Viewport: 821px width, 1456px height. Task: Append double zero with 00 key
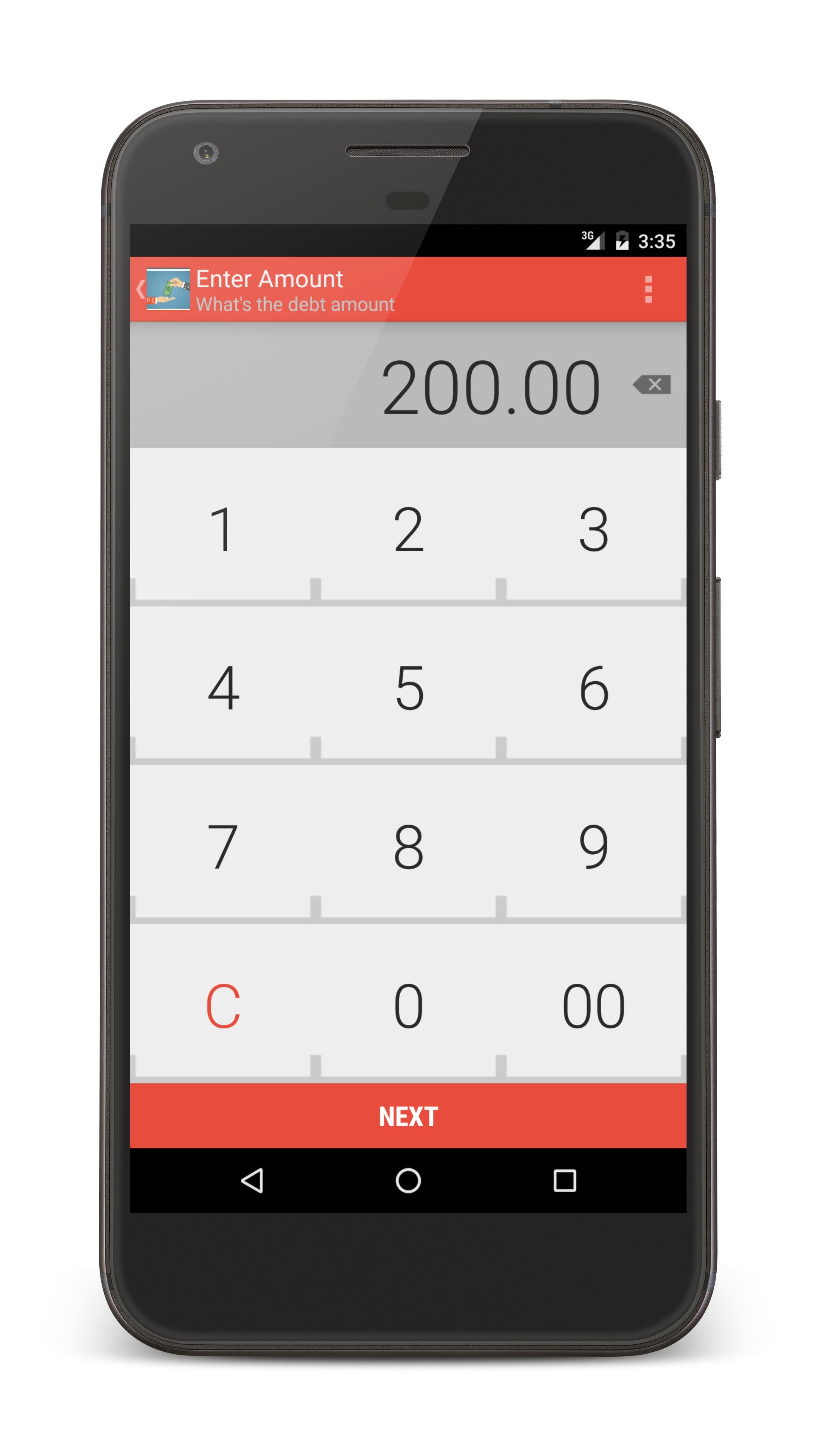click(594, 1006)
